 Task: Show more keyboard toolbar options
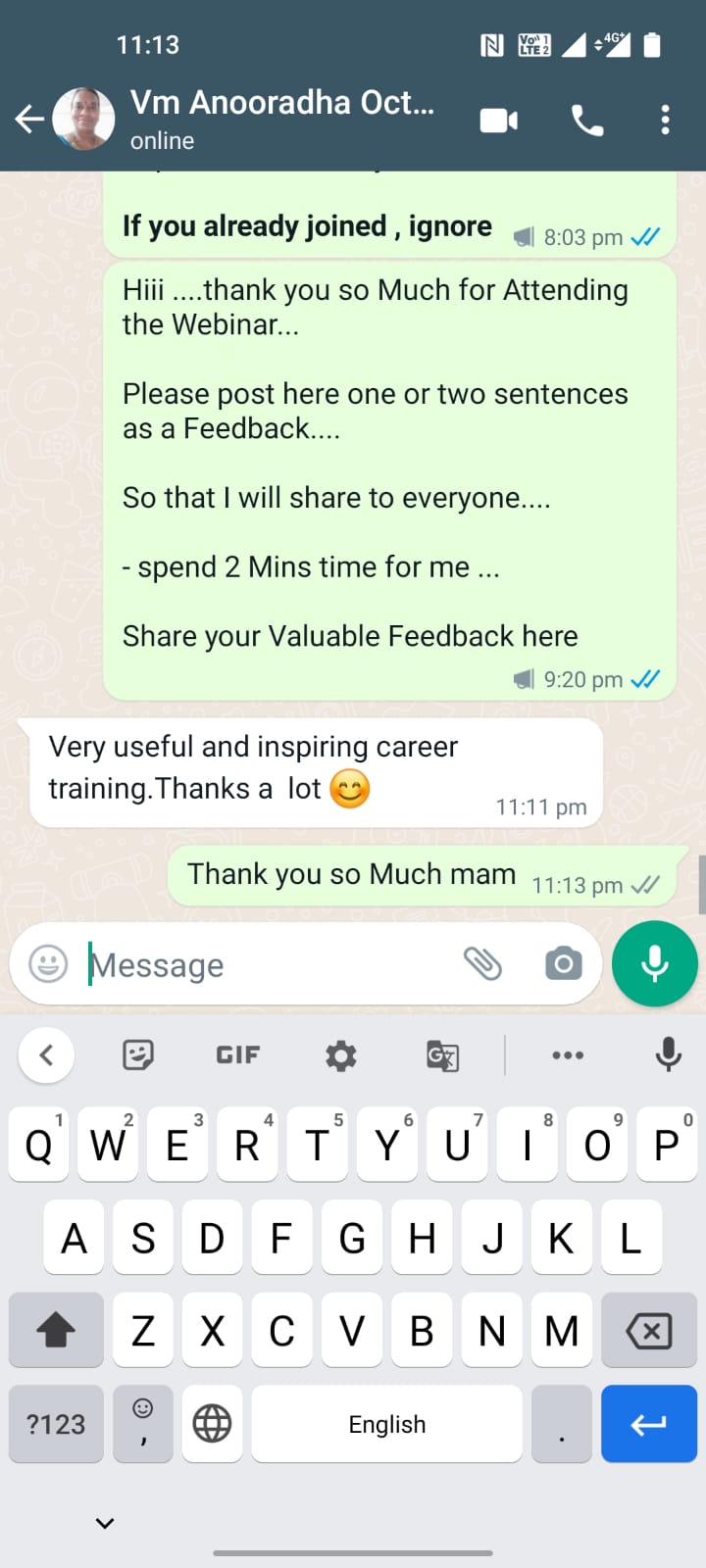click(568, 1055)
